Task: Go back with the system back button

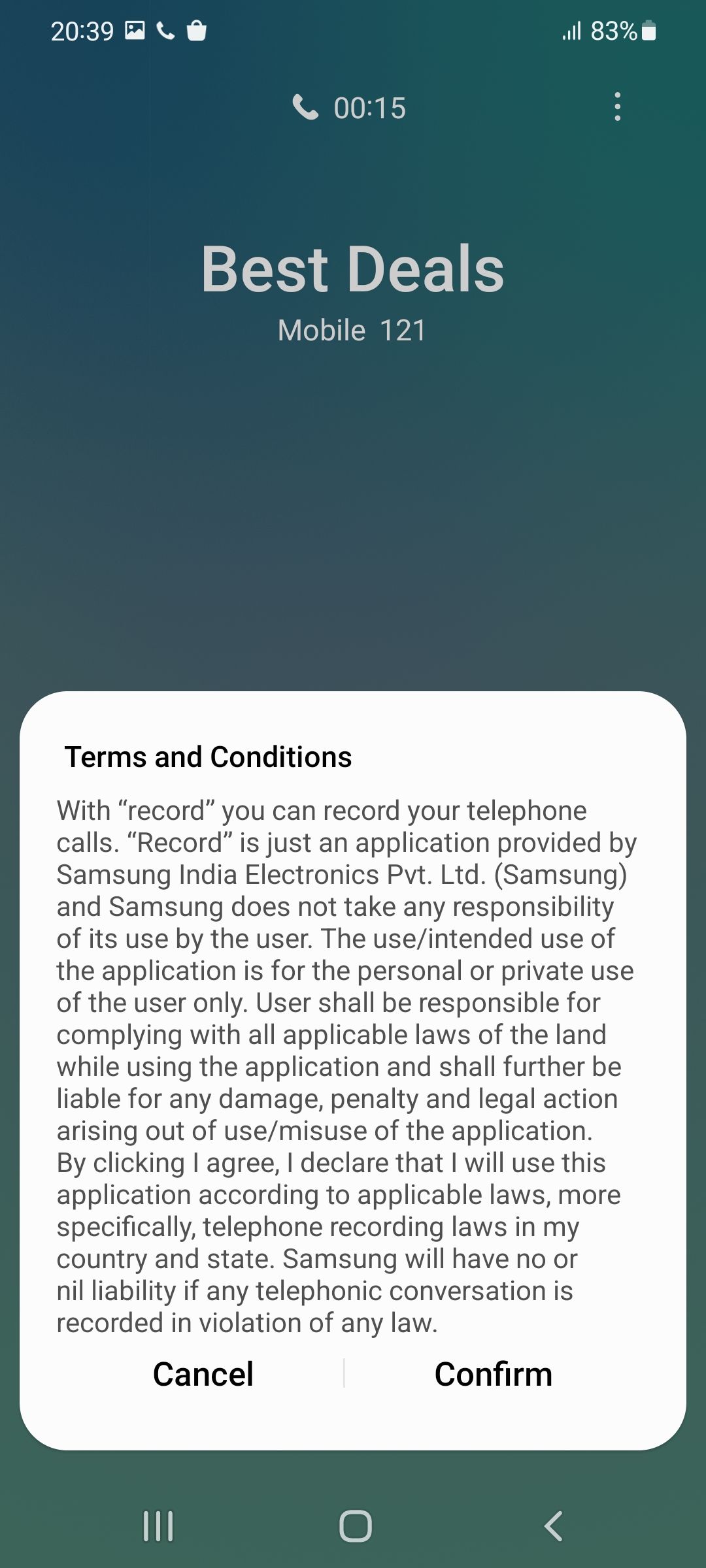Action: point(553,1527)
